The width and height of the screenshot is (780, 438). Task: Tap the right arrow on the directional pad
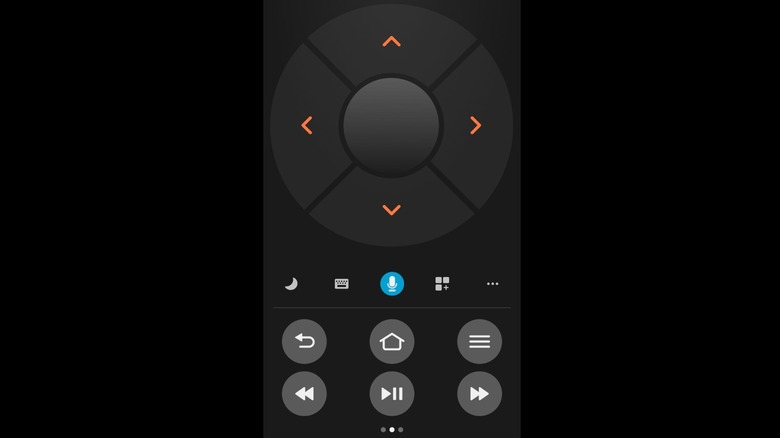point(476,125)
